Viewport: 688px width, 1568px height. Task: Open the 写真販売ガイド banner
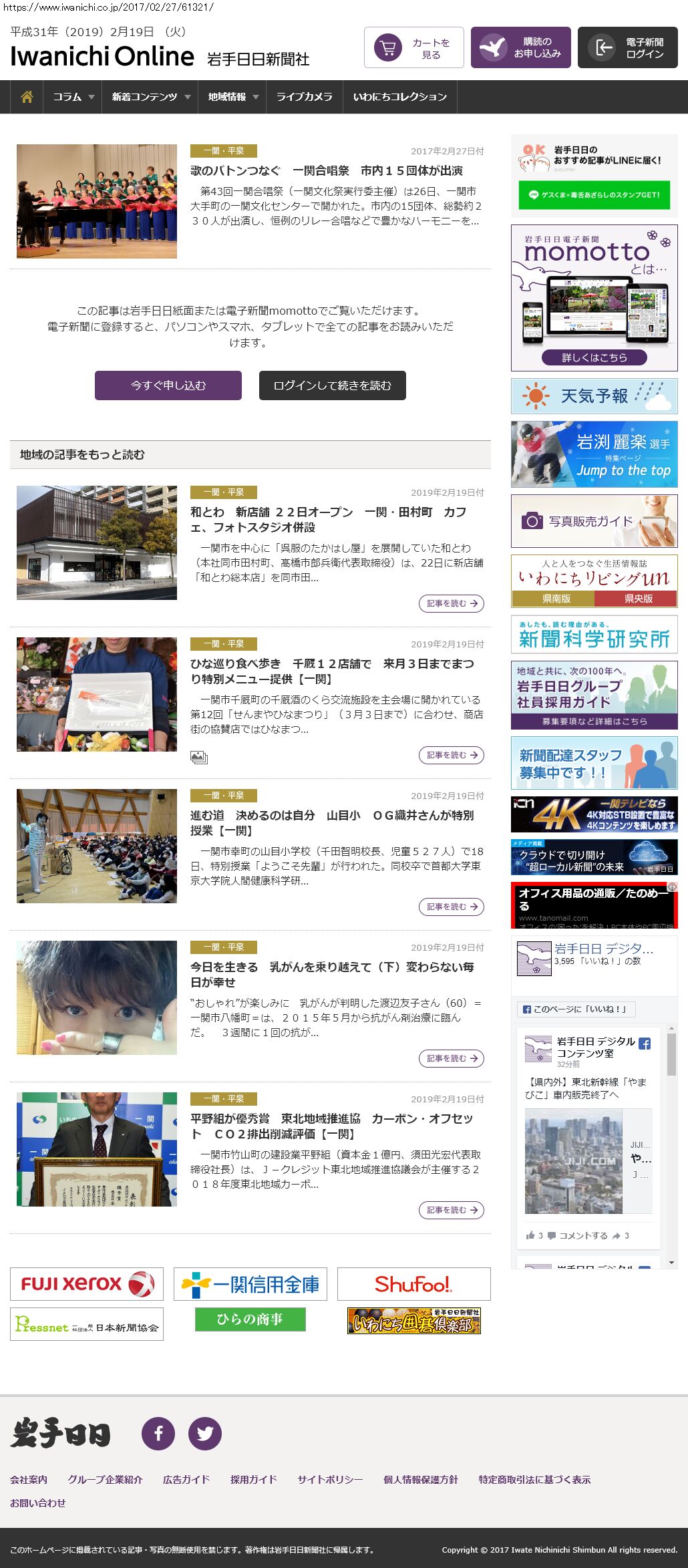[594, 521]
